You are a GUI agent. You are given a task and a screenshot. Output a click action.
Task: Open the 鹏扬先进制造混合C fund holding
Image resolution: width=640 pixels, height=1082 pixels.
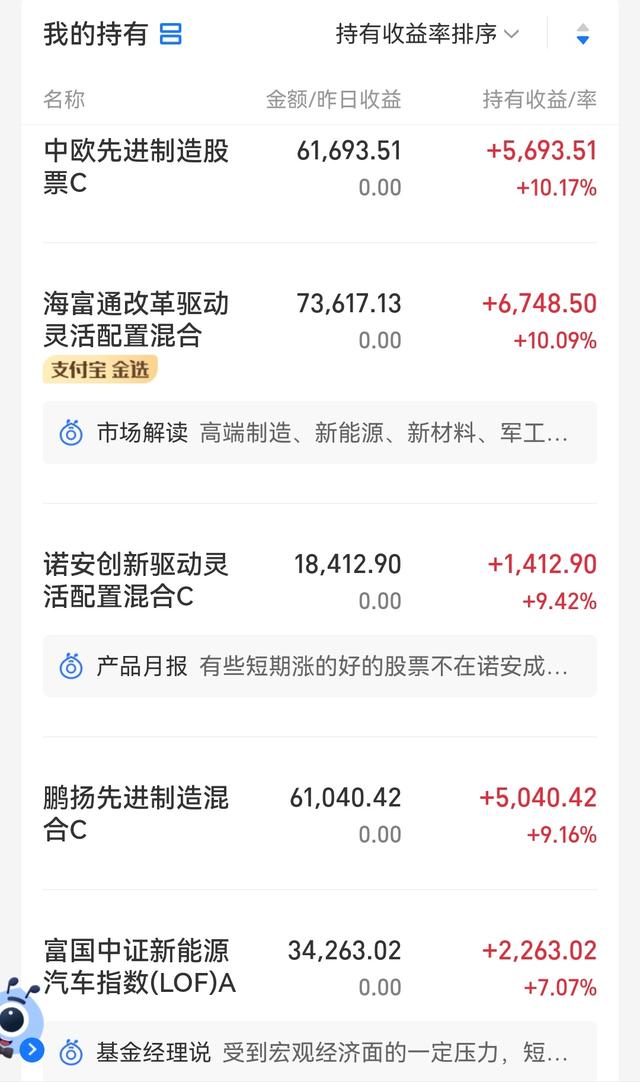(x=320, y=814)
